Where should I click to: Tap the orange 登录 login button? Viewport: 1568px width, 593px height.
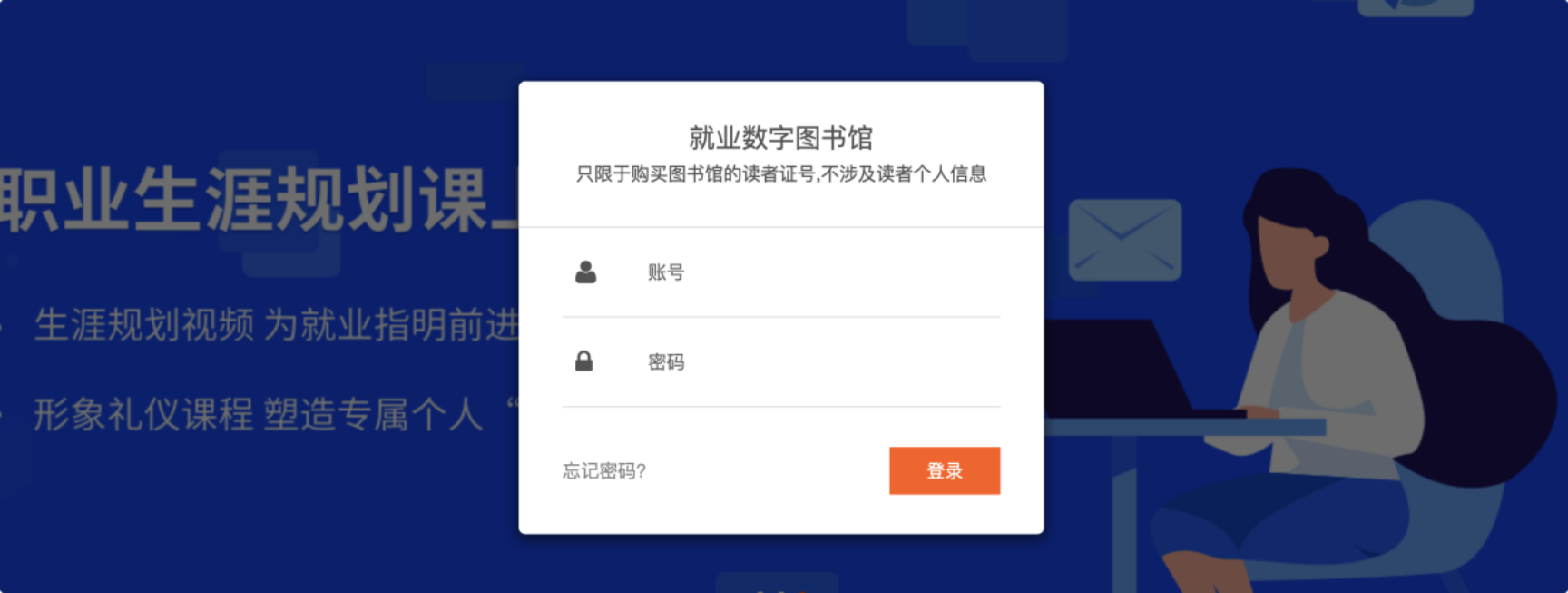(944, 470)
